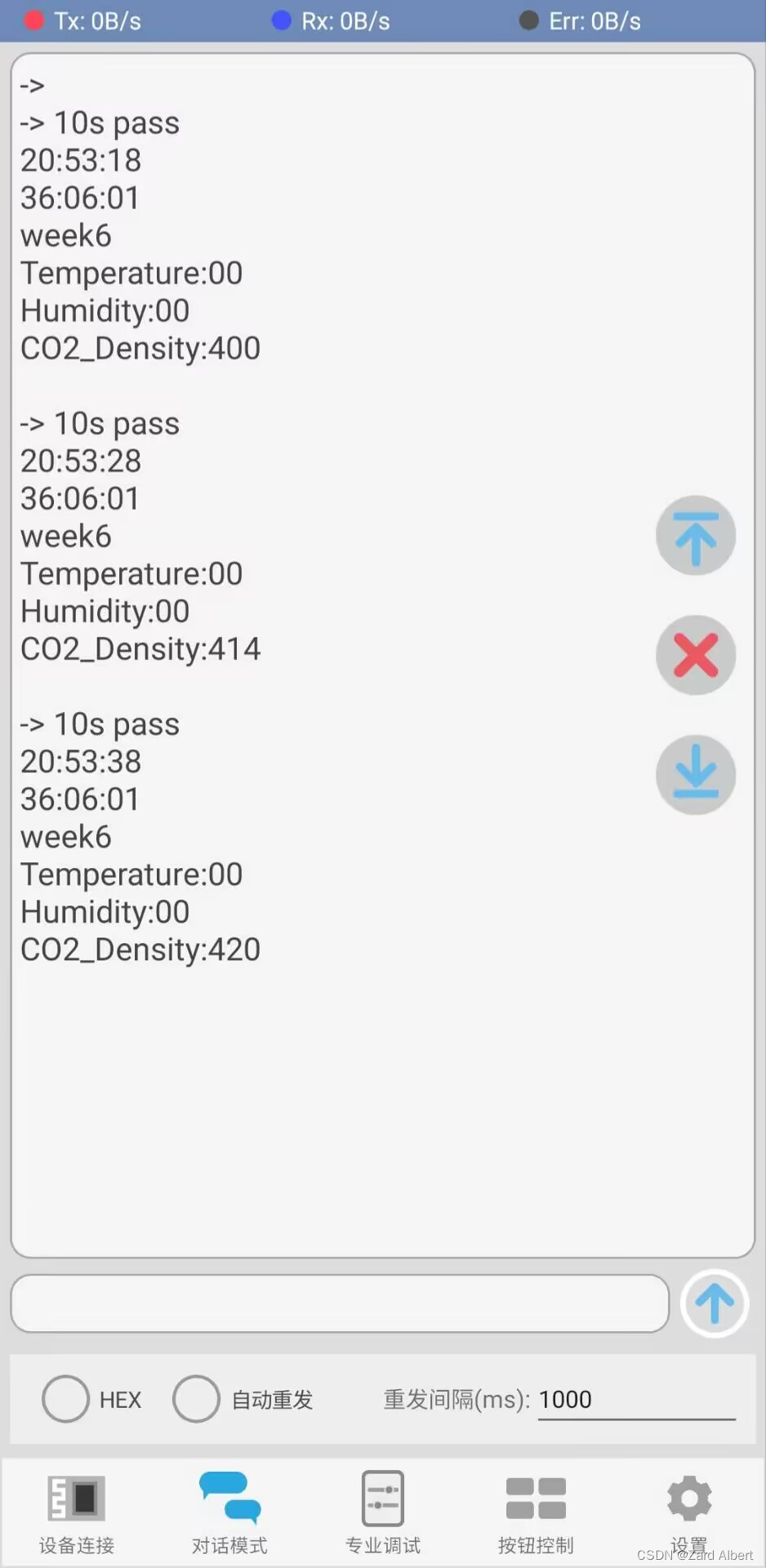The height and width of the screenshot is (1568, 766).
Task: Send the message using the blue arrow icon
Action: [x=714, y=1304]
